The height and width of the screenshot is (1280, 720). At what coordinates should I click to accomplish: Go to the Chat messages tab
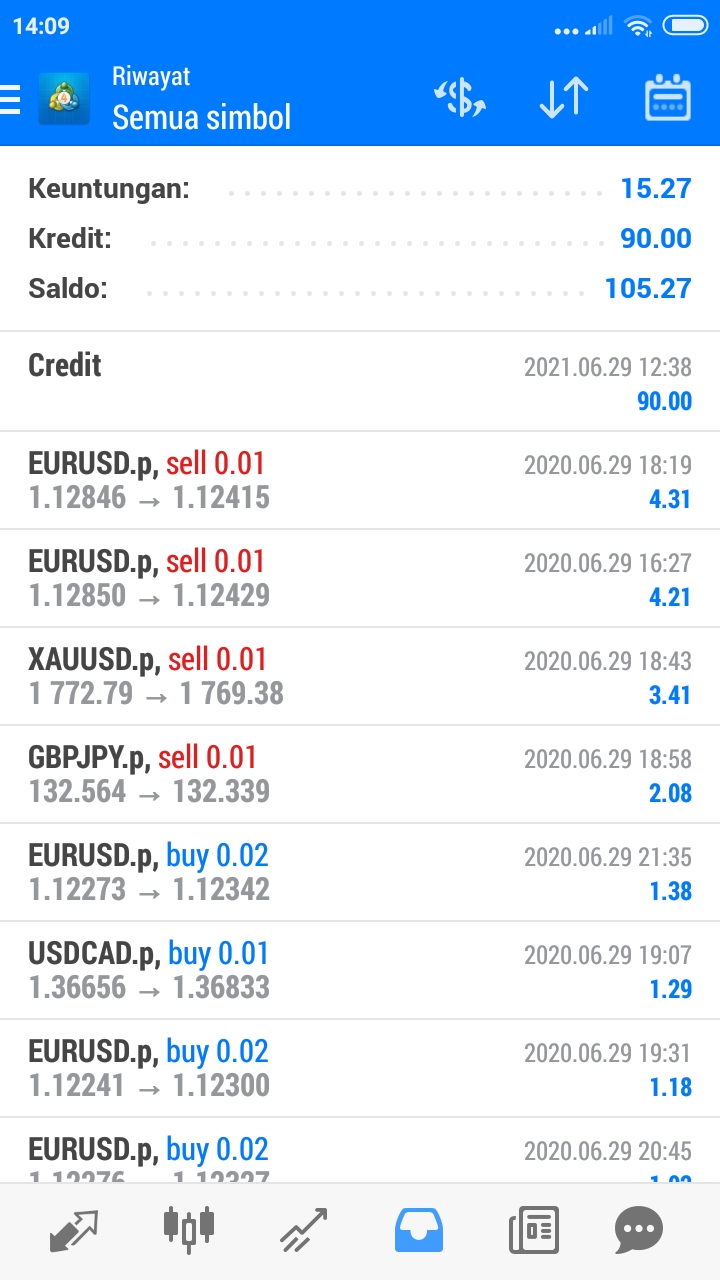click(x=639, y=1231)
